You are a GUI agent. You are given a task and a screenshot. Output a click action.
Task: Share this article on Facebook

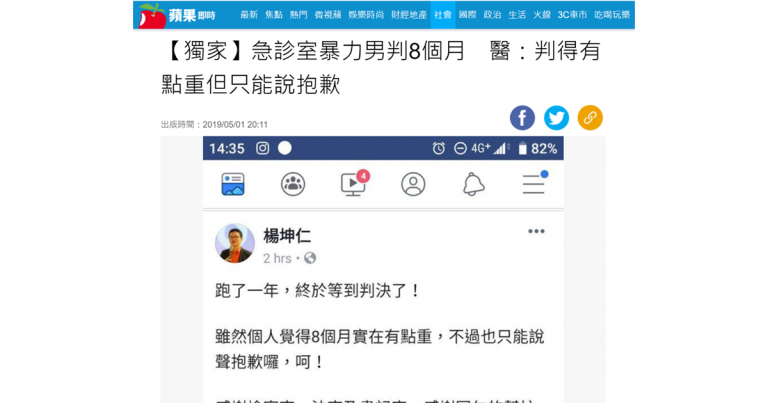[522, 118]
